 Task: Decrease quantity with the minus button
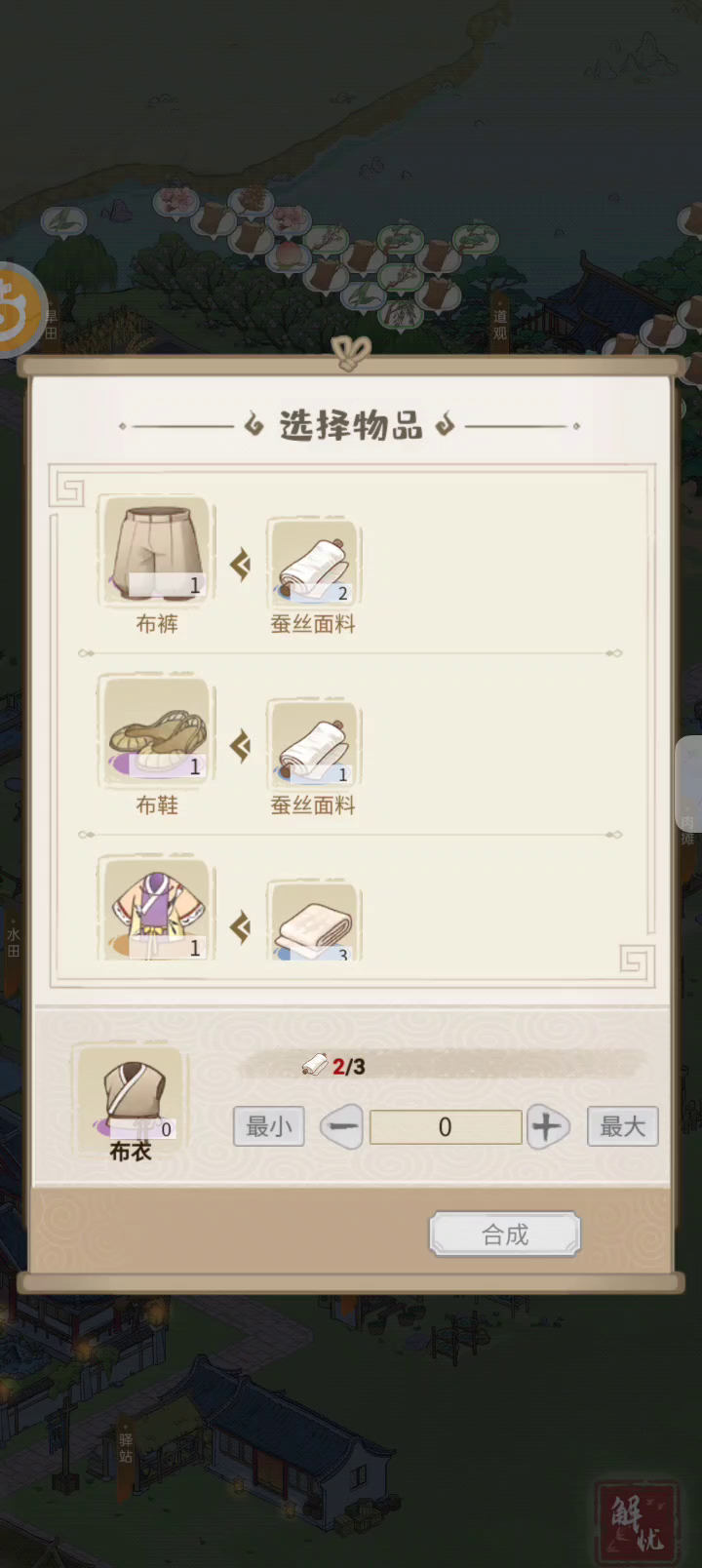(342, 1127)
